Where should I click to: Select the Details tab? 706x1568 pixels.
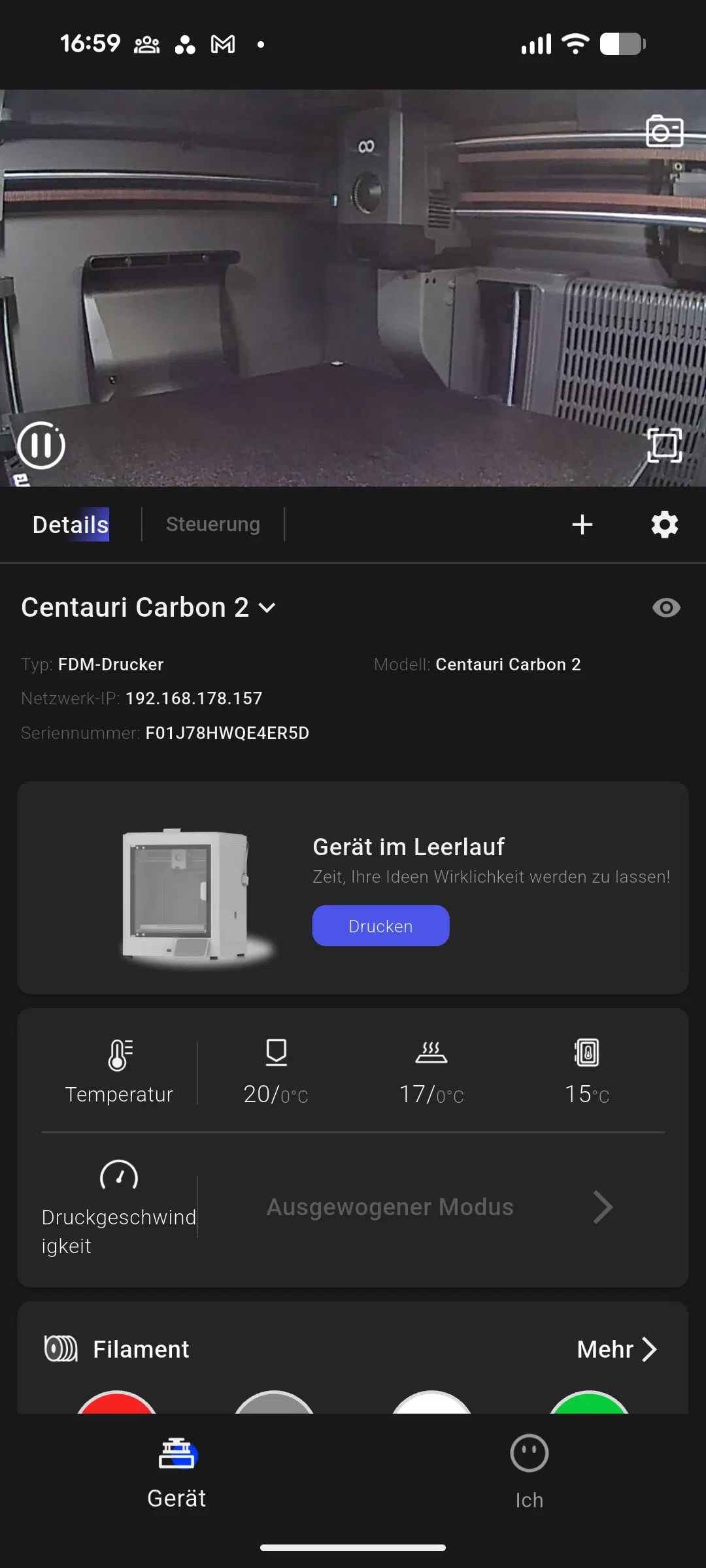[71, 524]
